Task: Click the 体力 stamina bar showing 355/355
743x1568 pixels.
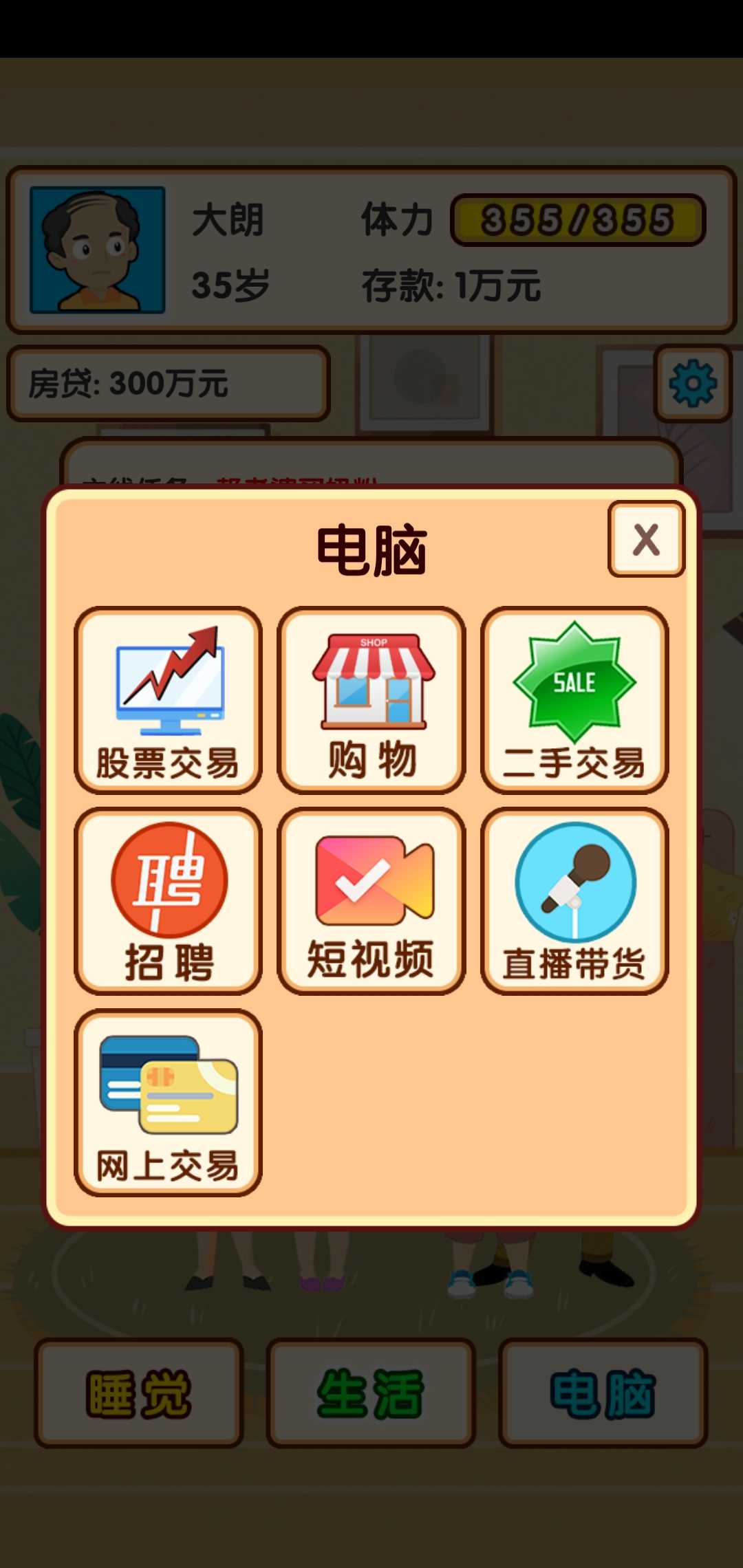Action: 577,219
